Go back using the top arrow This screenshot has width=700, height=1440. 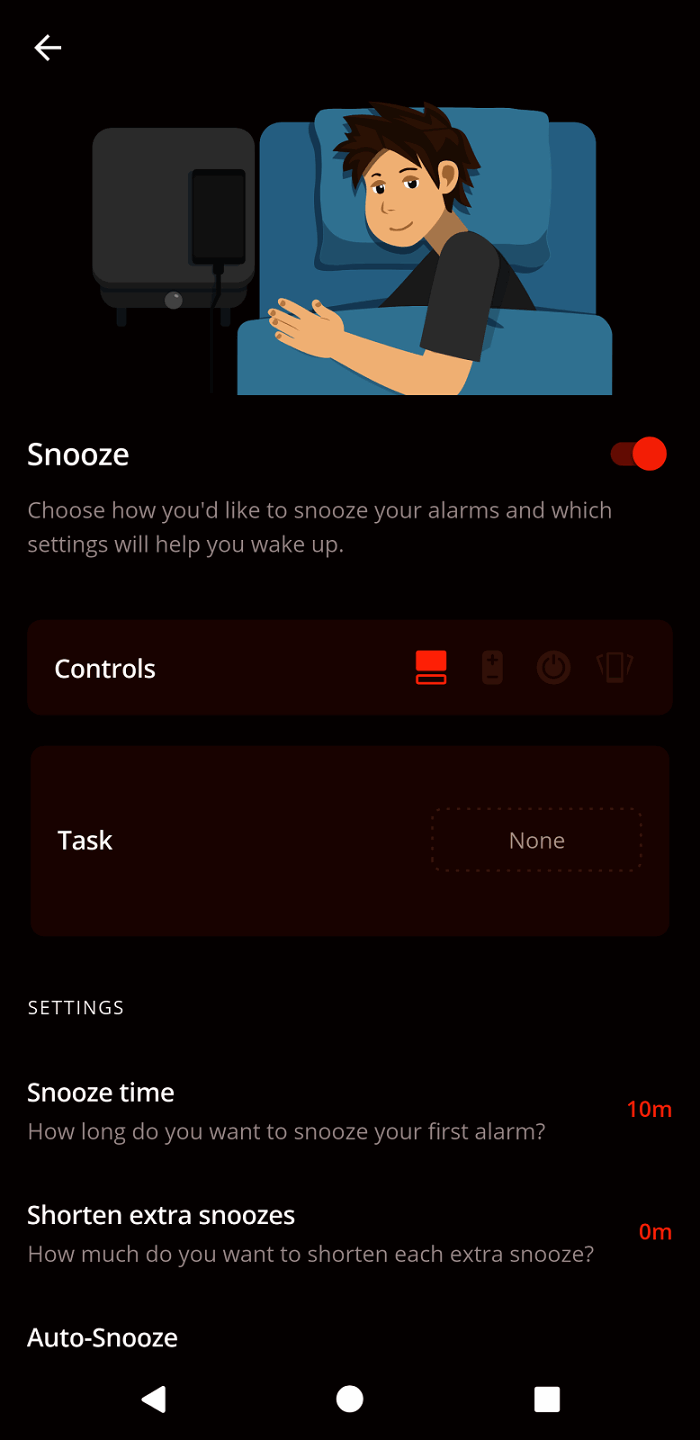[48, 48]
